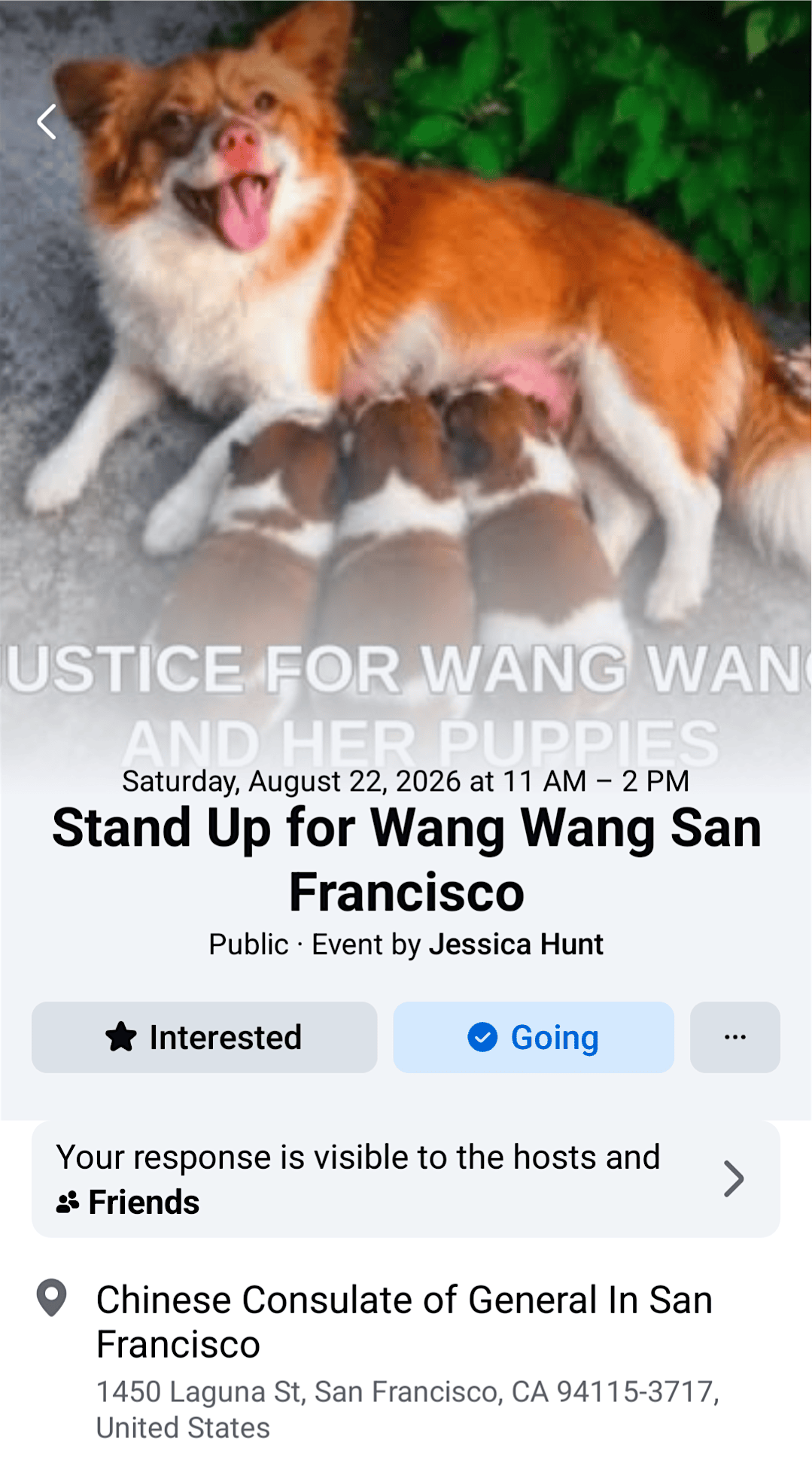Image resolution: width=812 pixels, height=1469 pixels.
Task: Open host Jessica Hunt's profile
Action: [516, 944]
